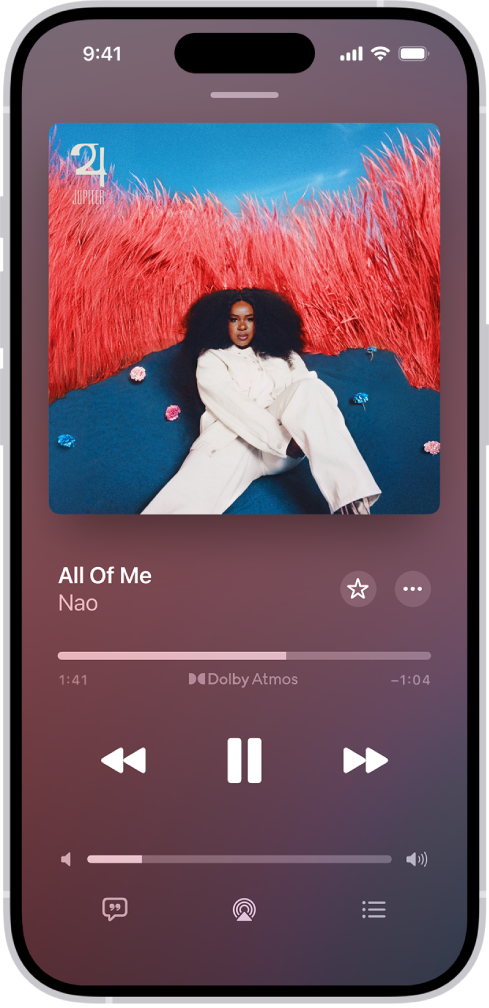Pause the current song

[244, 760]
